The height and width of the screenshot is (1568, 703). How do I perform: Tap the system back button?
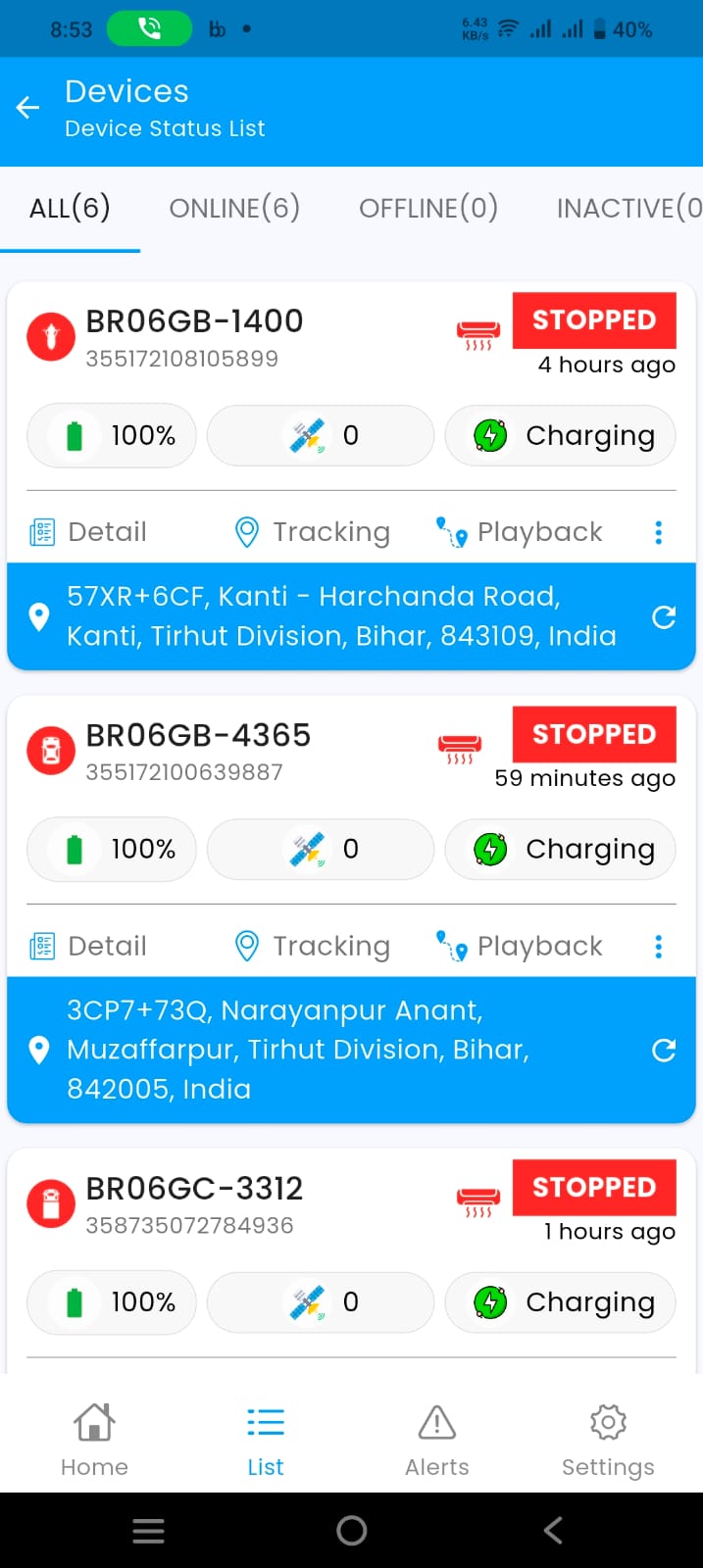(553, 1530)
